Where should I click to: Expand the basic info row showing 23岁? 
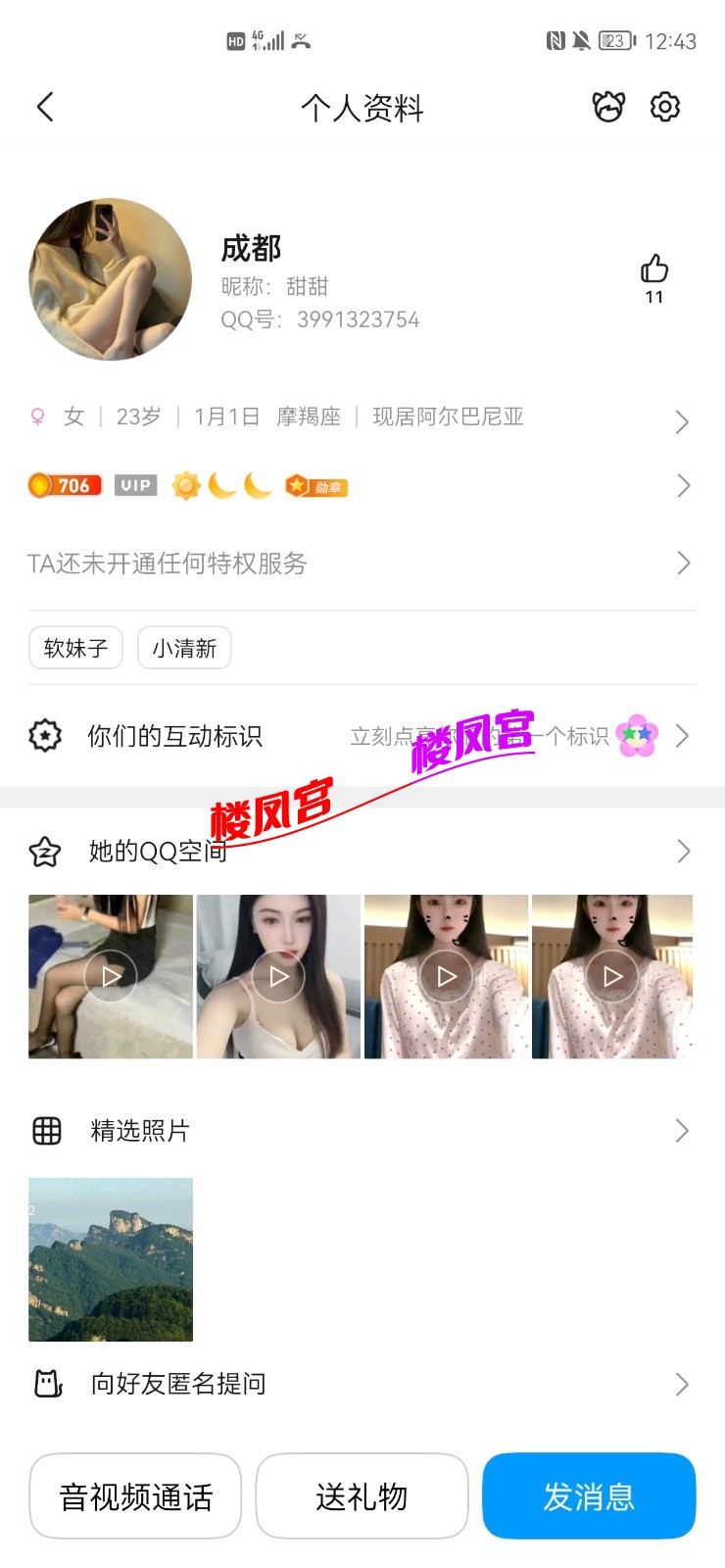click(x=683, y=421)
